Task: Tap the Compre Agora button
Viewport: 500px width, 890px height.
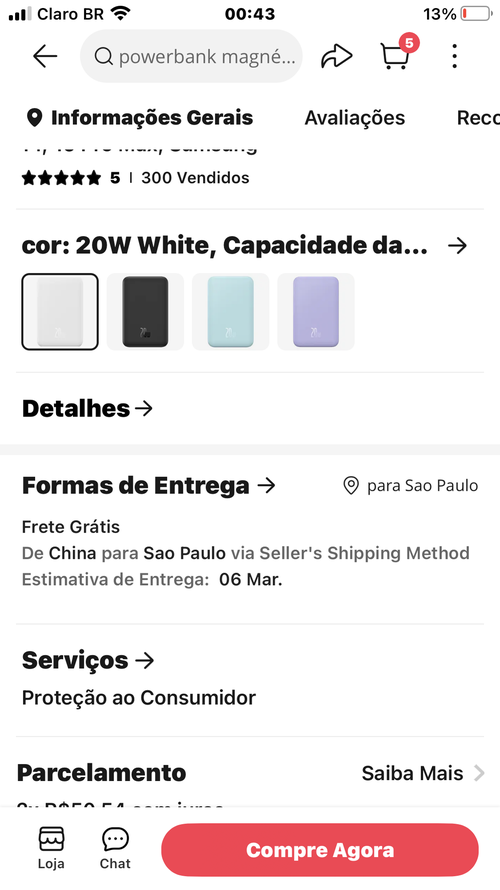Action: tap(320, 850)
